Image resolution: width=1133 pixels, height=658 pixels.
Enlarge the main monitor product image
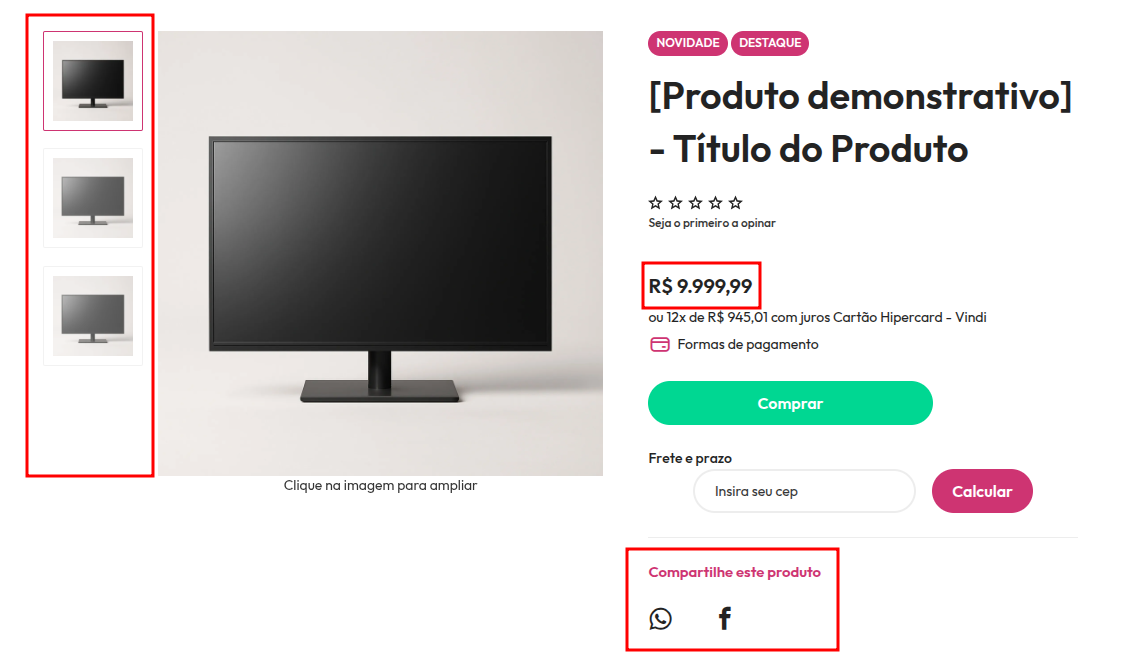(380, 253)
